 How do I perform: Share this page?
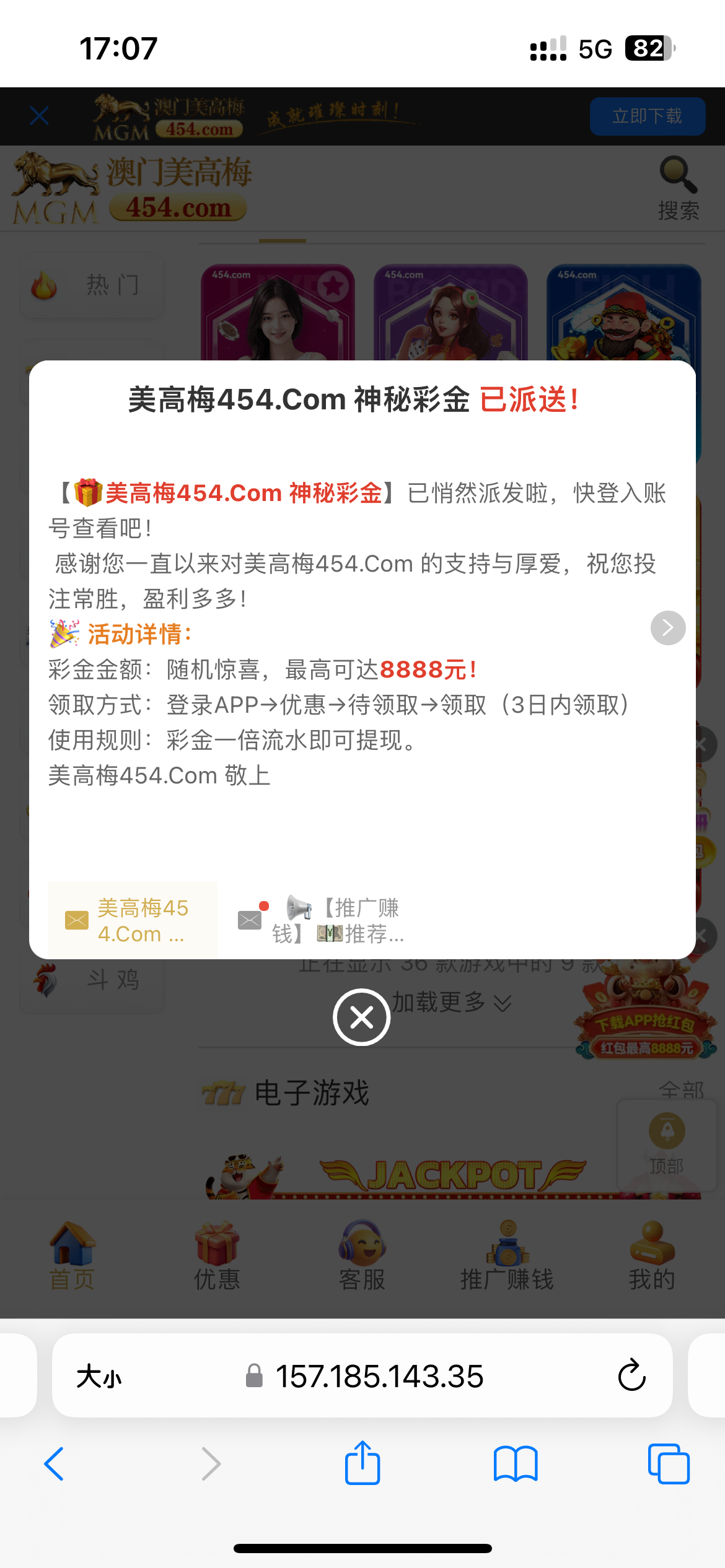tap(362, 1463)
